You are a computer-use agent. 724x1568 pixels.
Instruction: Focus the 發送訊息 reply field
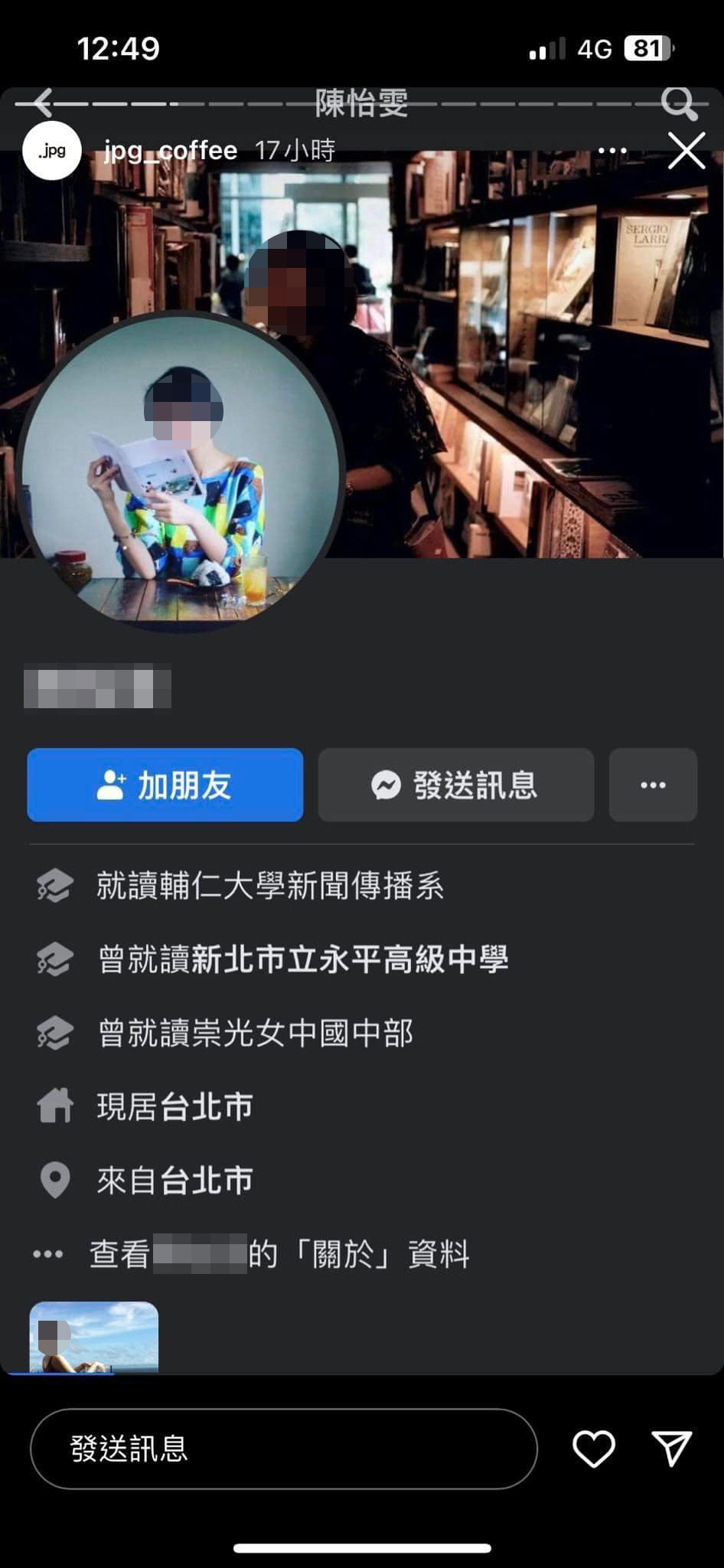coord(283,1449)
